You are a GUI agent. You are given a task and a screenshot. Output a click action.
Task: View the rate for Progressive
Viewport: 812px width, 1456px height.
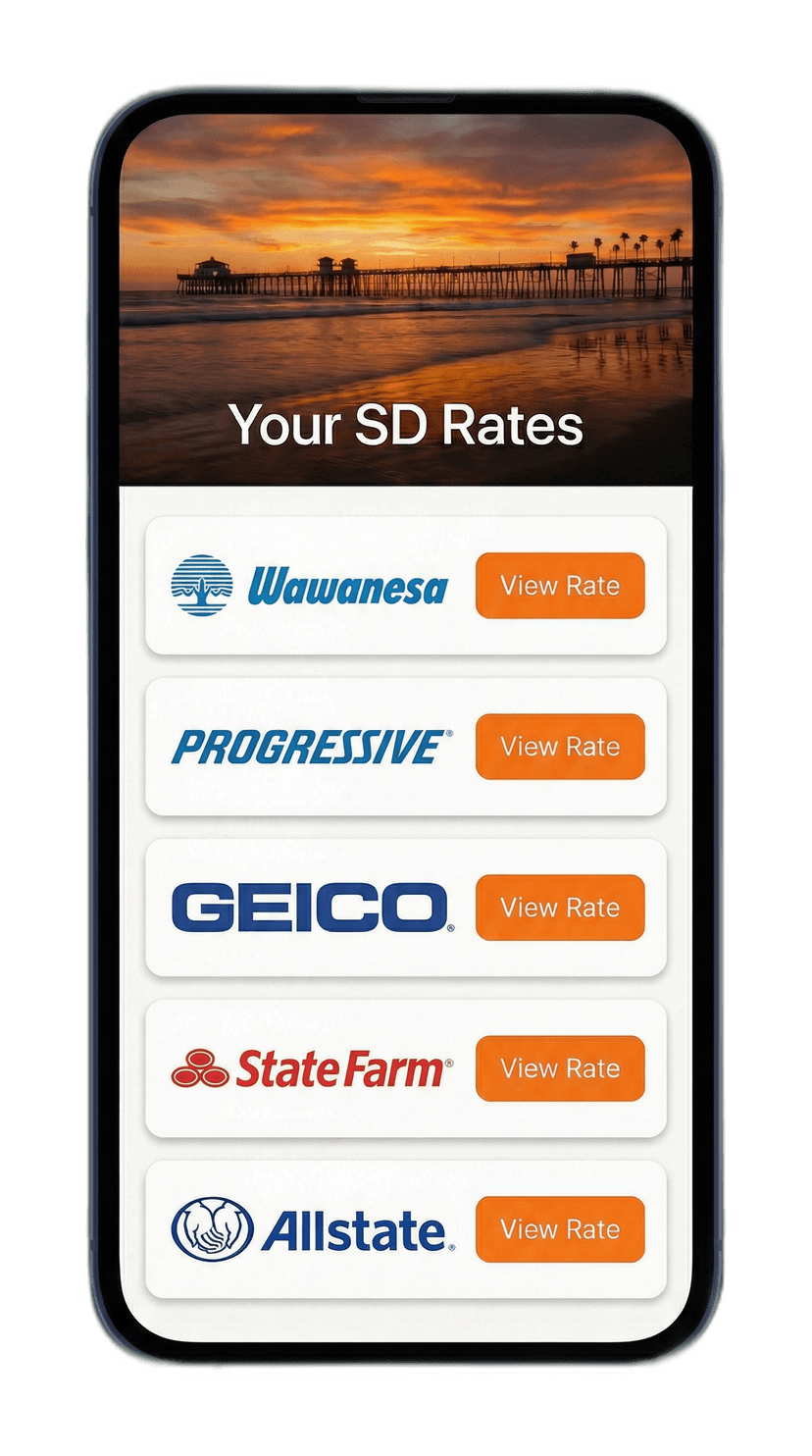click(559, 748)
